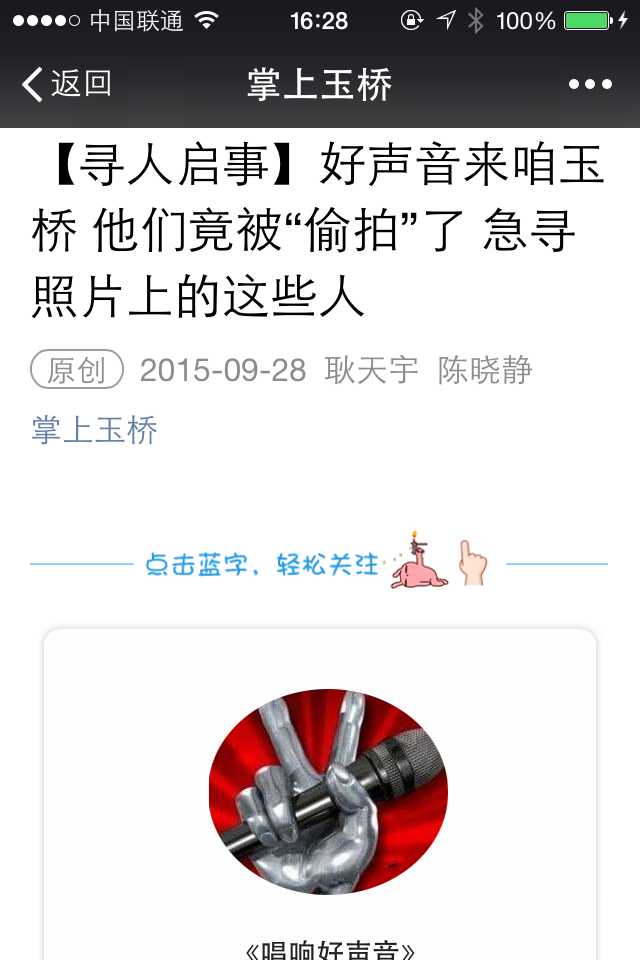Go back with the 返回 button
Image resolution: width=640 pixels, height=960 pixels.
[66, 84]
